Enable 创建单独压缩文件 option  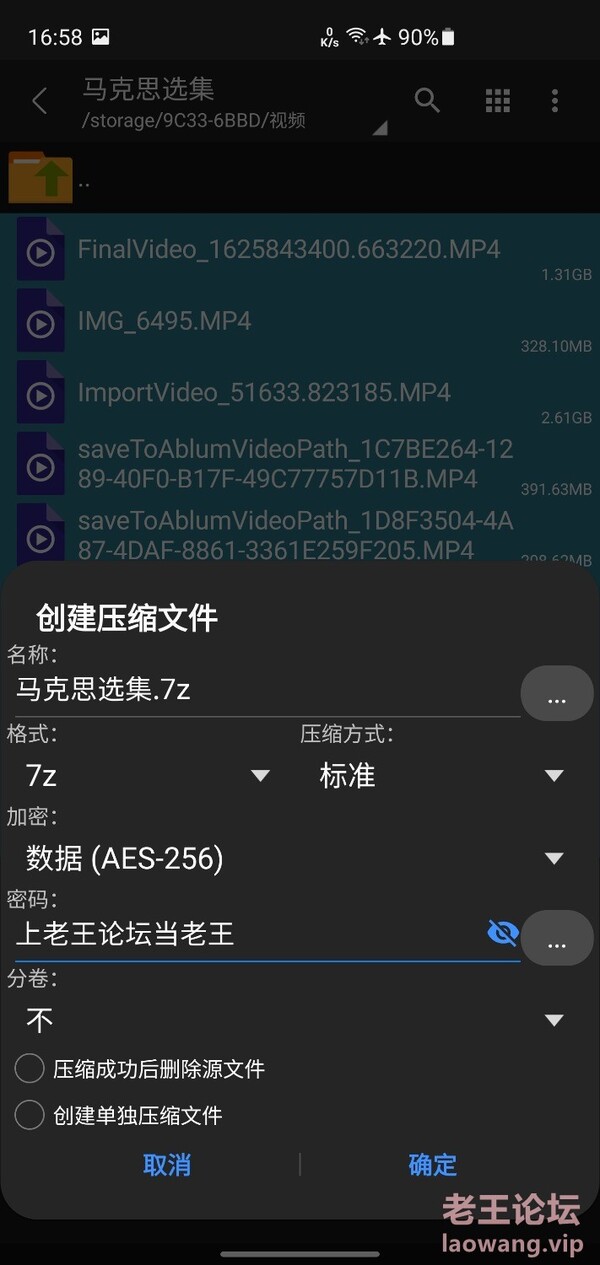[x=30, y=1115]
